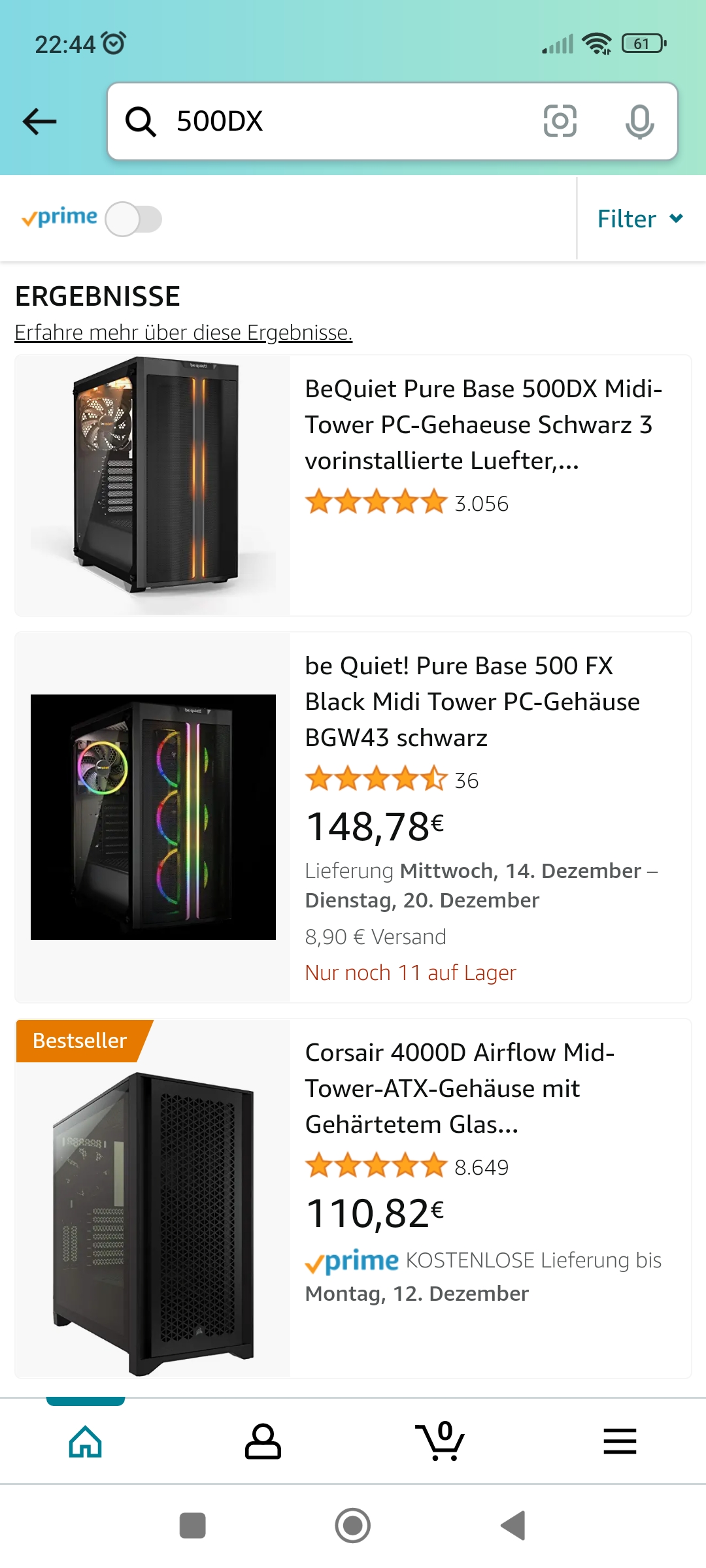Screen dimensions: 706x1568
Task: Select the Corsair 4000D Airflow case
Action: pyautogui.click(x=460, y=1088)
